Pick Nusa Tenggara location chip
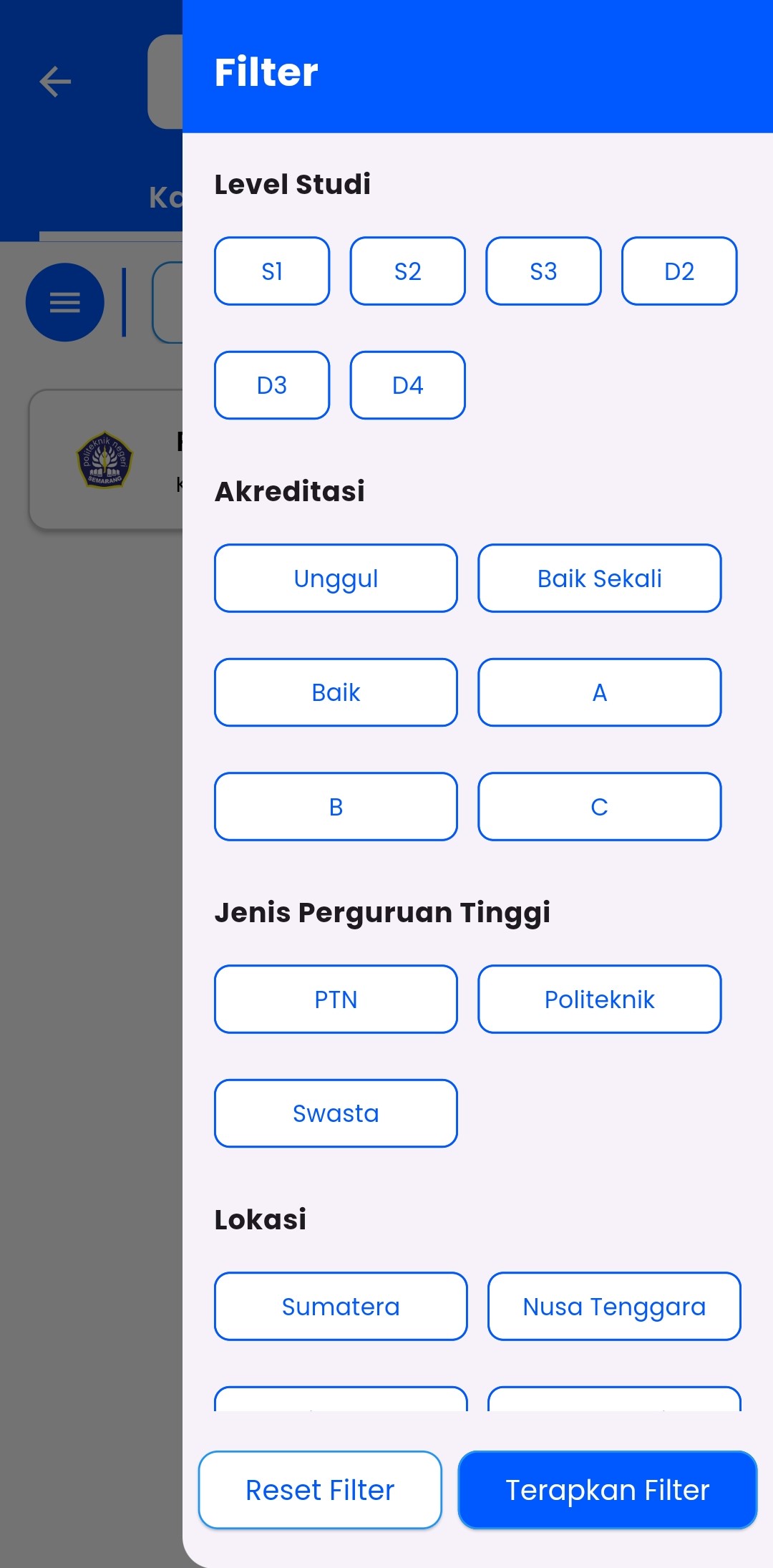The width and height of the screenshot is (773, 1568). (x=614, y=1307)
